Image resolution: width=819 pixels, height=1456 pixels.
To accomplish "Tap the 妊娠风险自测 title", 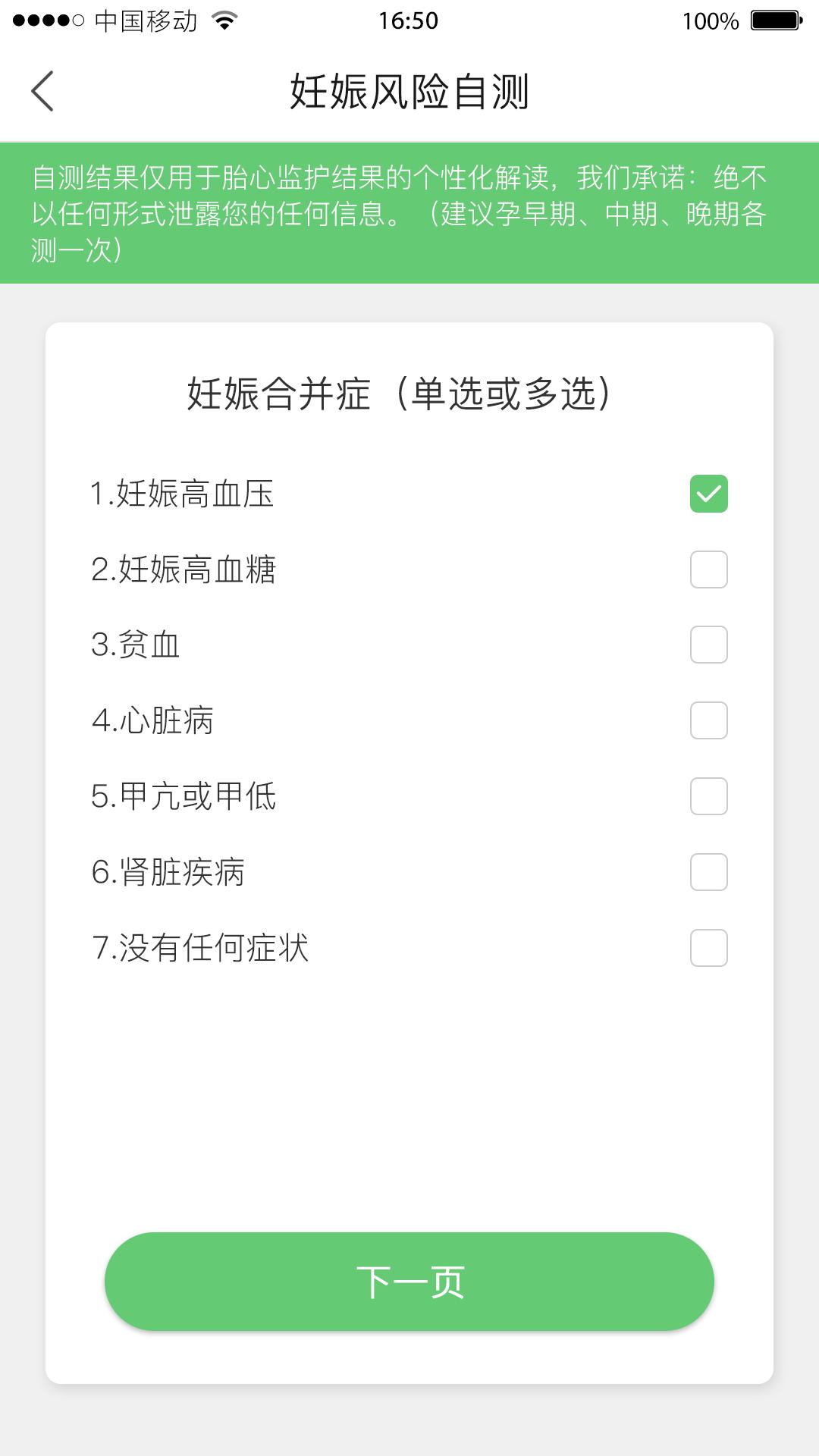I will [x=409, y=91].
